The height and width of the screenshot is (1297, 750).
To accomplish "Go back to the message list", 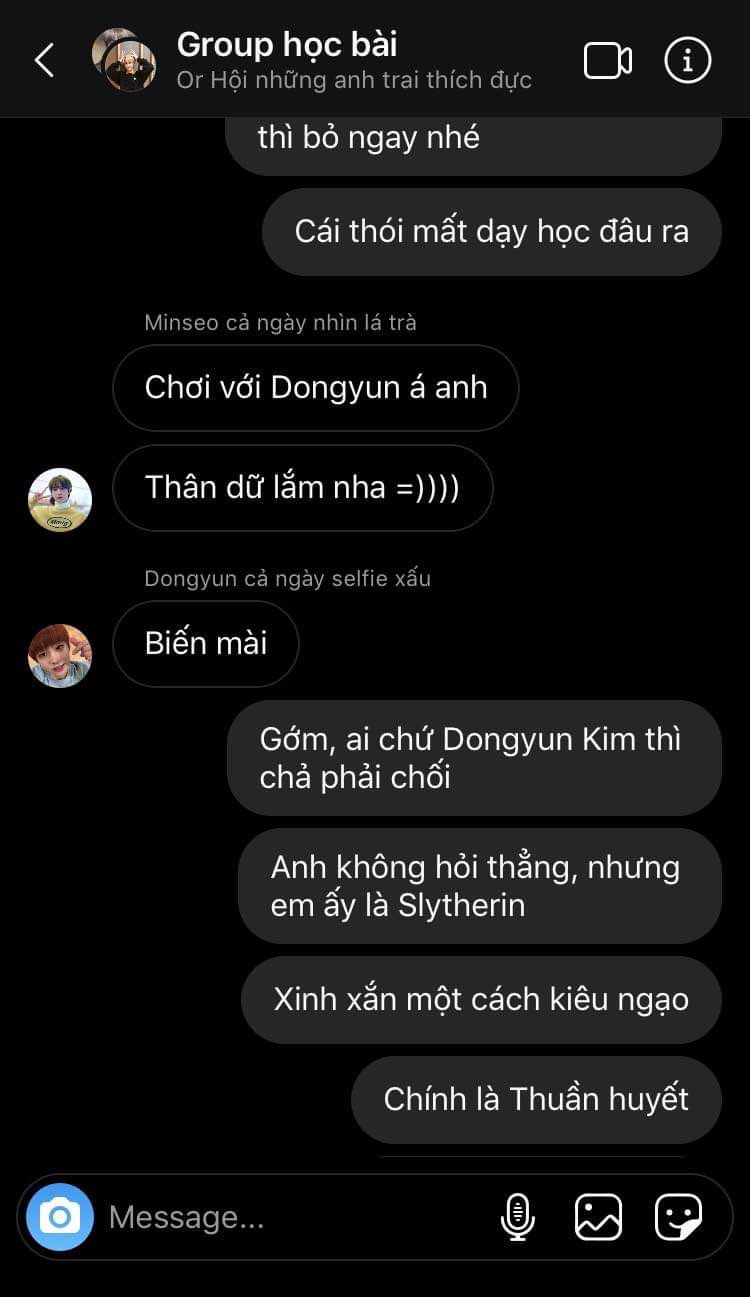I will (44, 61).
